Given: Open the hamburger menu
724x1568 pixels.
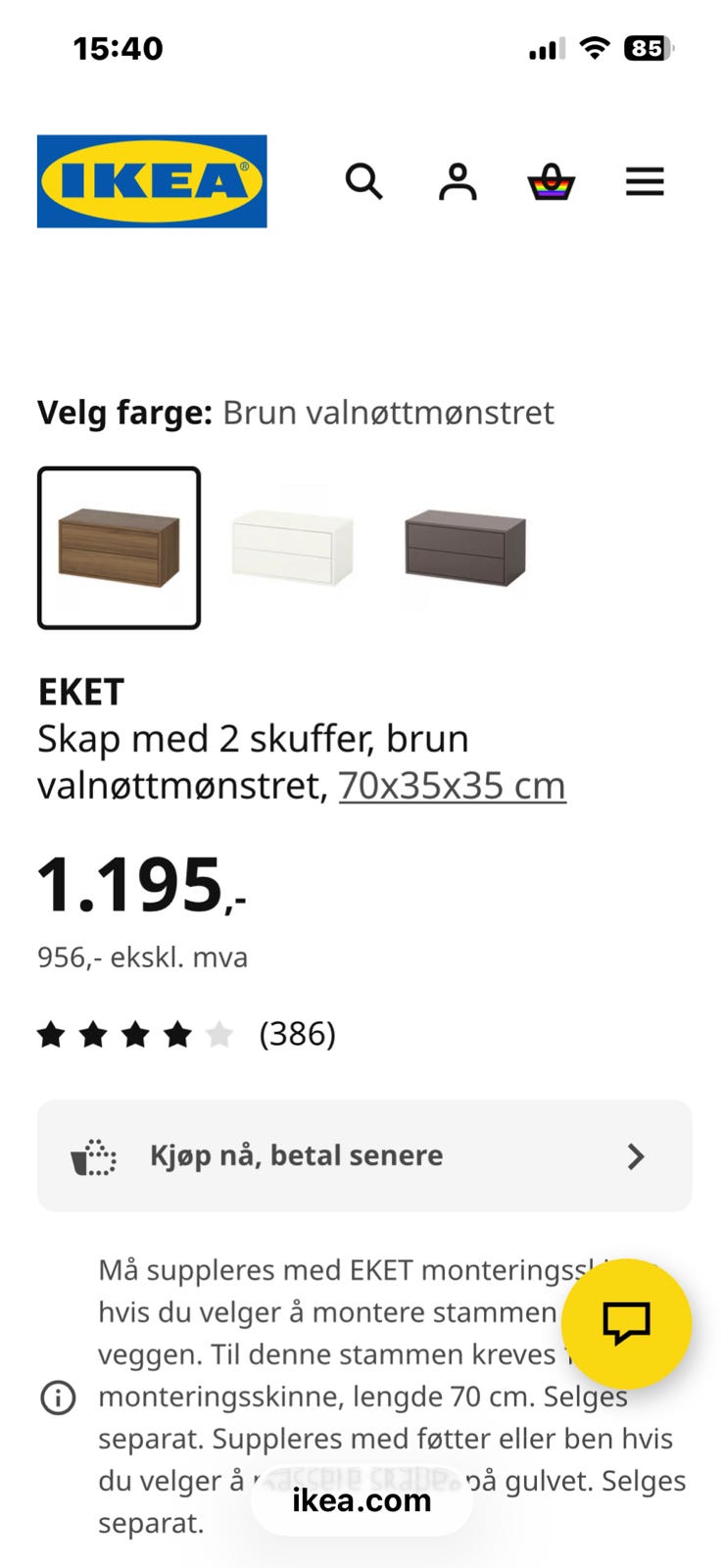Looking at the screenshot, I should pyautogui.click(x=645, y=181).
